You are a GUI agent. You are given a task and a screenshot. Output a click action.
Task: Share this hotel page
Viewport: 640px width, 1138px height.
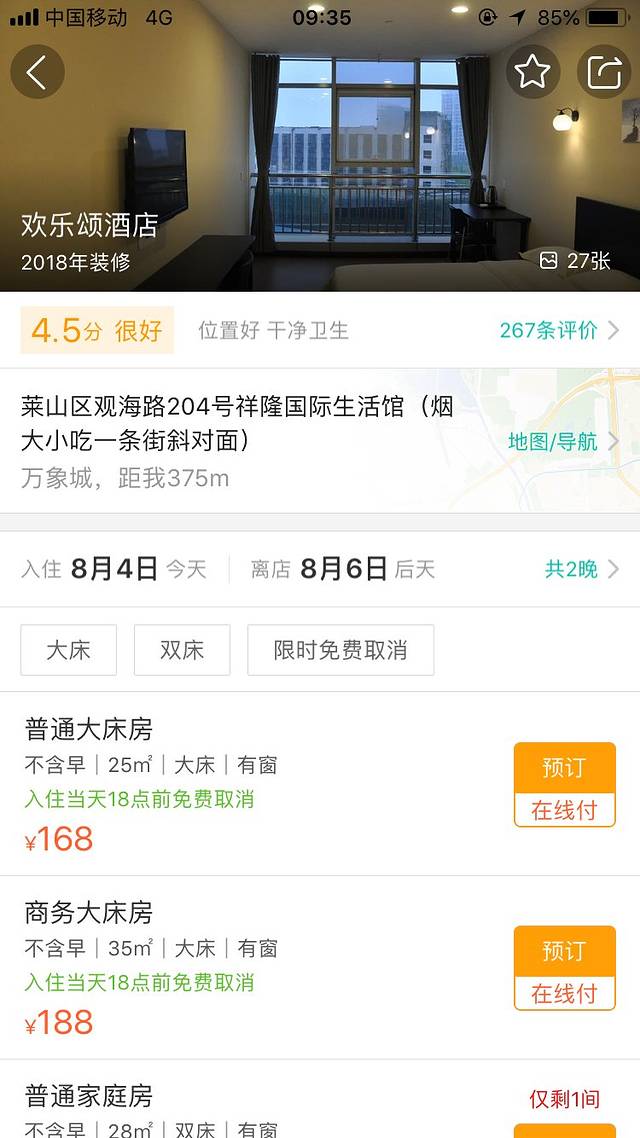pyautogui.click(x=604, y=72)
